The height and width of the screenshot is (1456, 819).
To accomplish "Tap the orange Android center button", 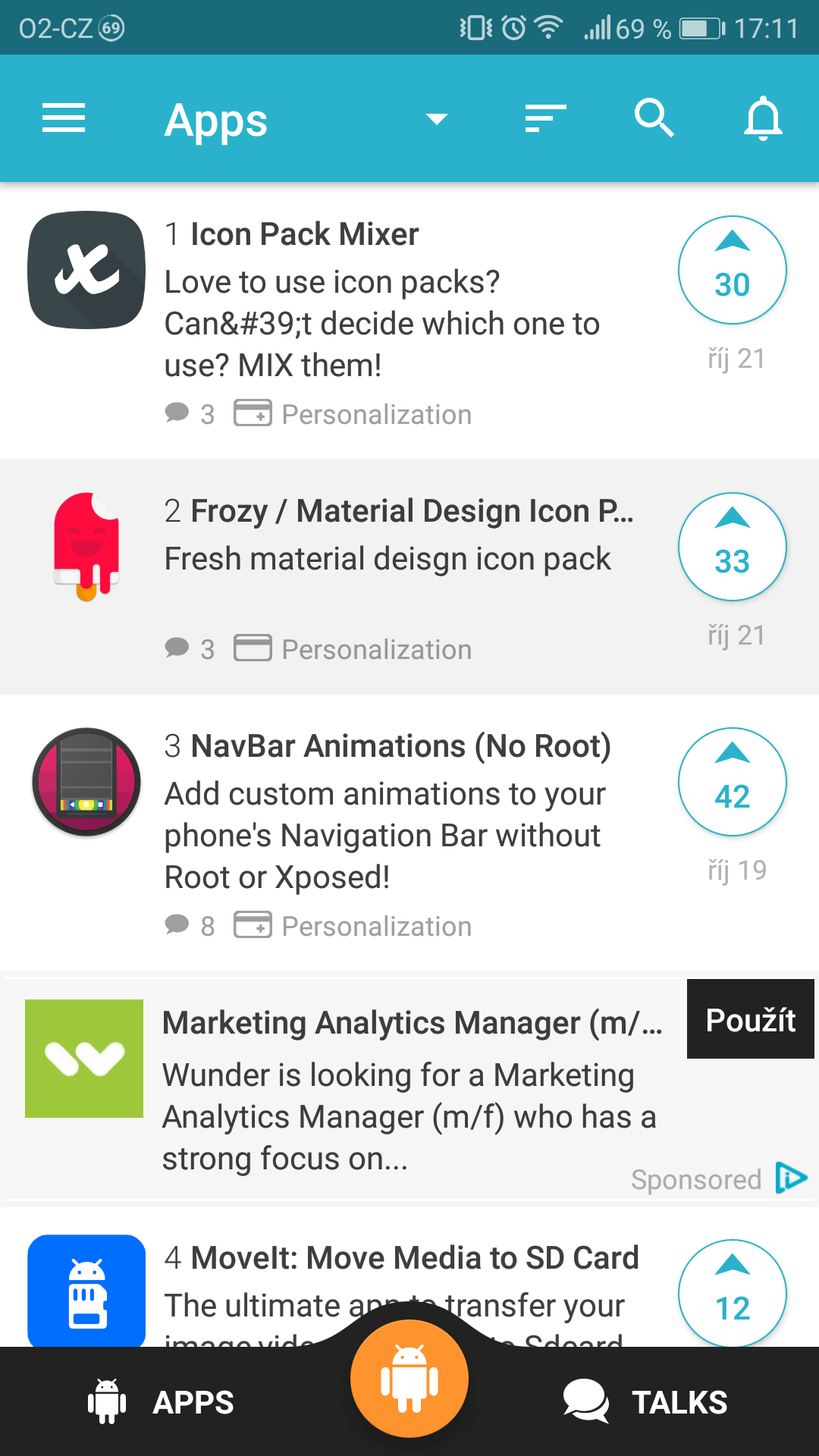I will (x=409, y=1379).
